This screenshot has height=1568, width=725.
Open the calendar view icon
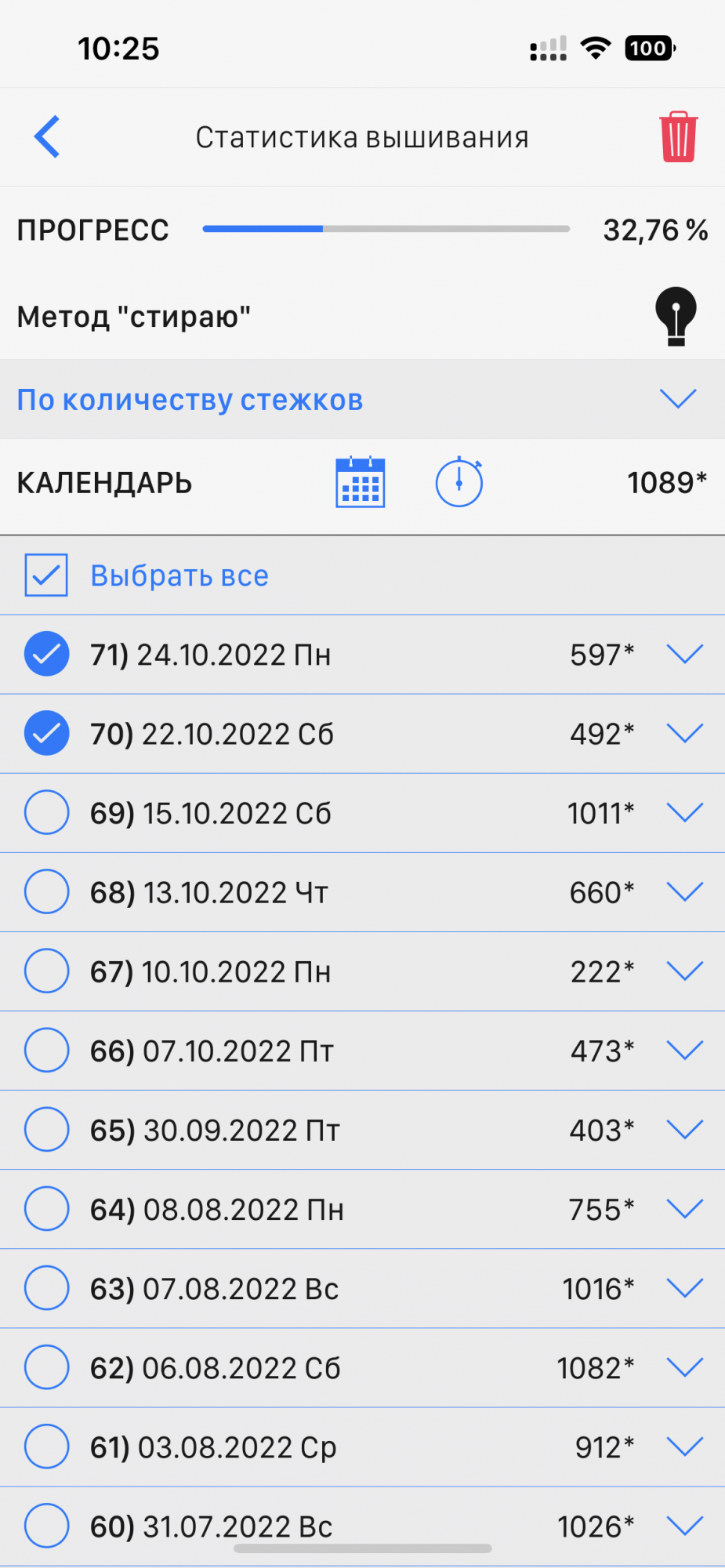pos(361,482)
